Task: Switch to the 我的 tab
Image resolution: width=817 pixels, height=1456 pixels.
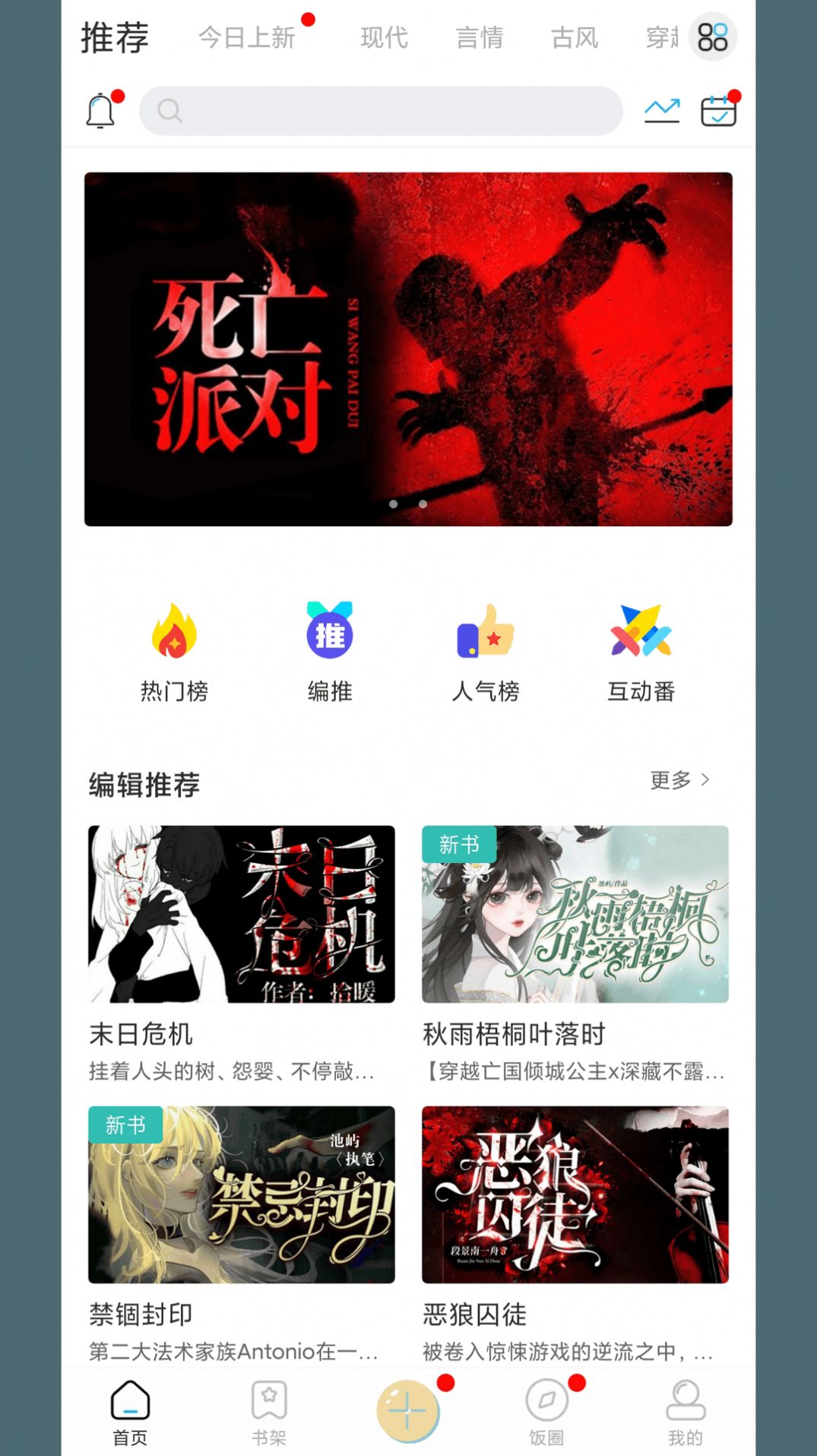Action: click(686, 1412)
